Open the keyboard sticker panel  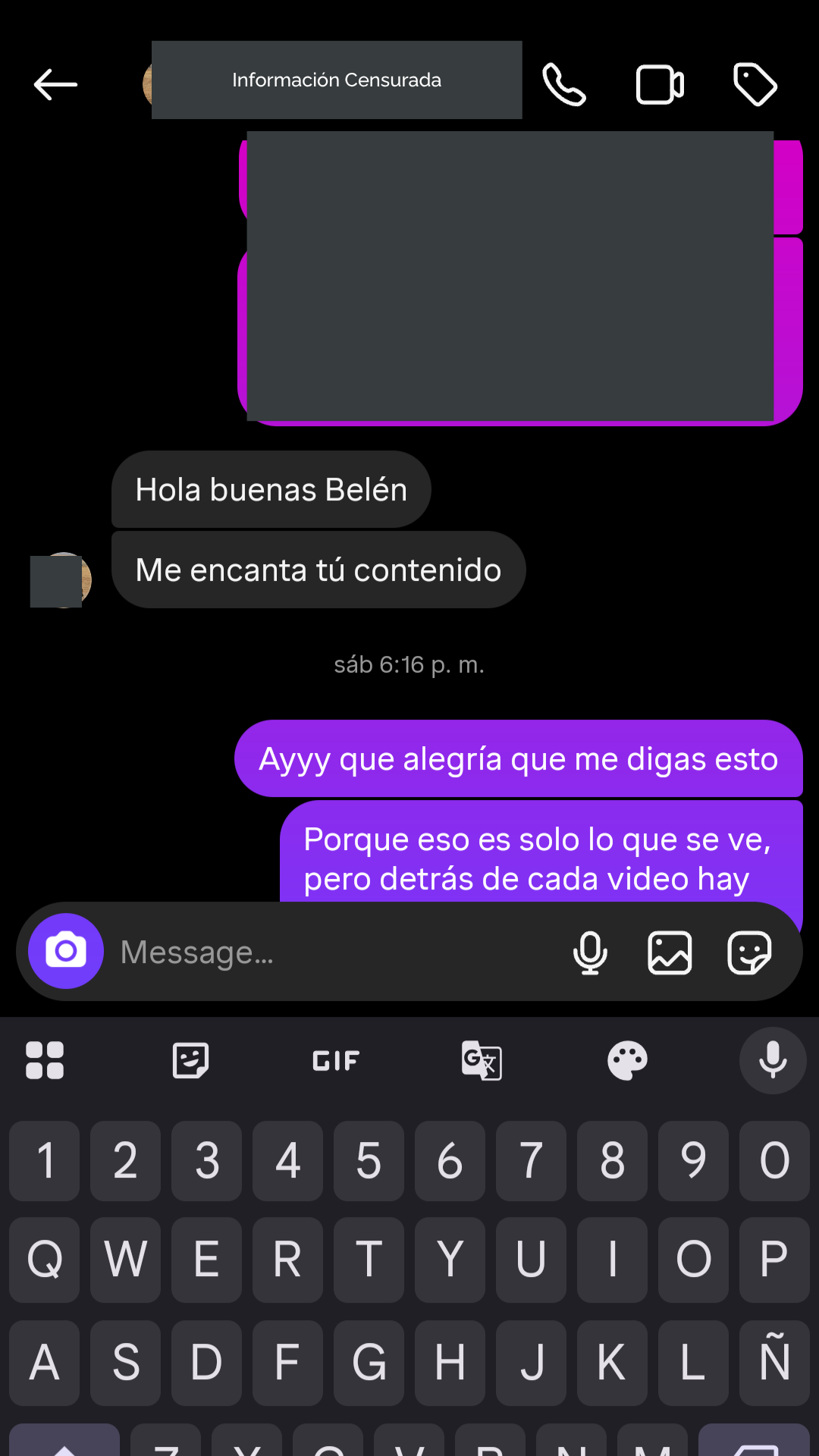pos(190,1060)
